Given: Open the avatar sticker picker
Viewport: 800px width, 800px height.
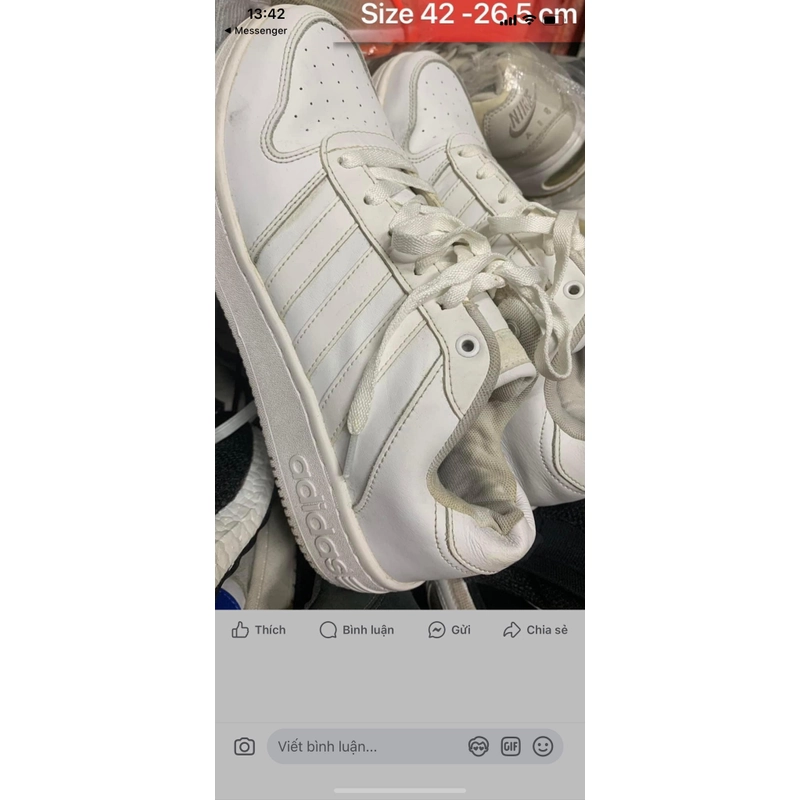Looking at the screenshot, I should pyautogui.click(x=478, y=746).
